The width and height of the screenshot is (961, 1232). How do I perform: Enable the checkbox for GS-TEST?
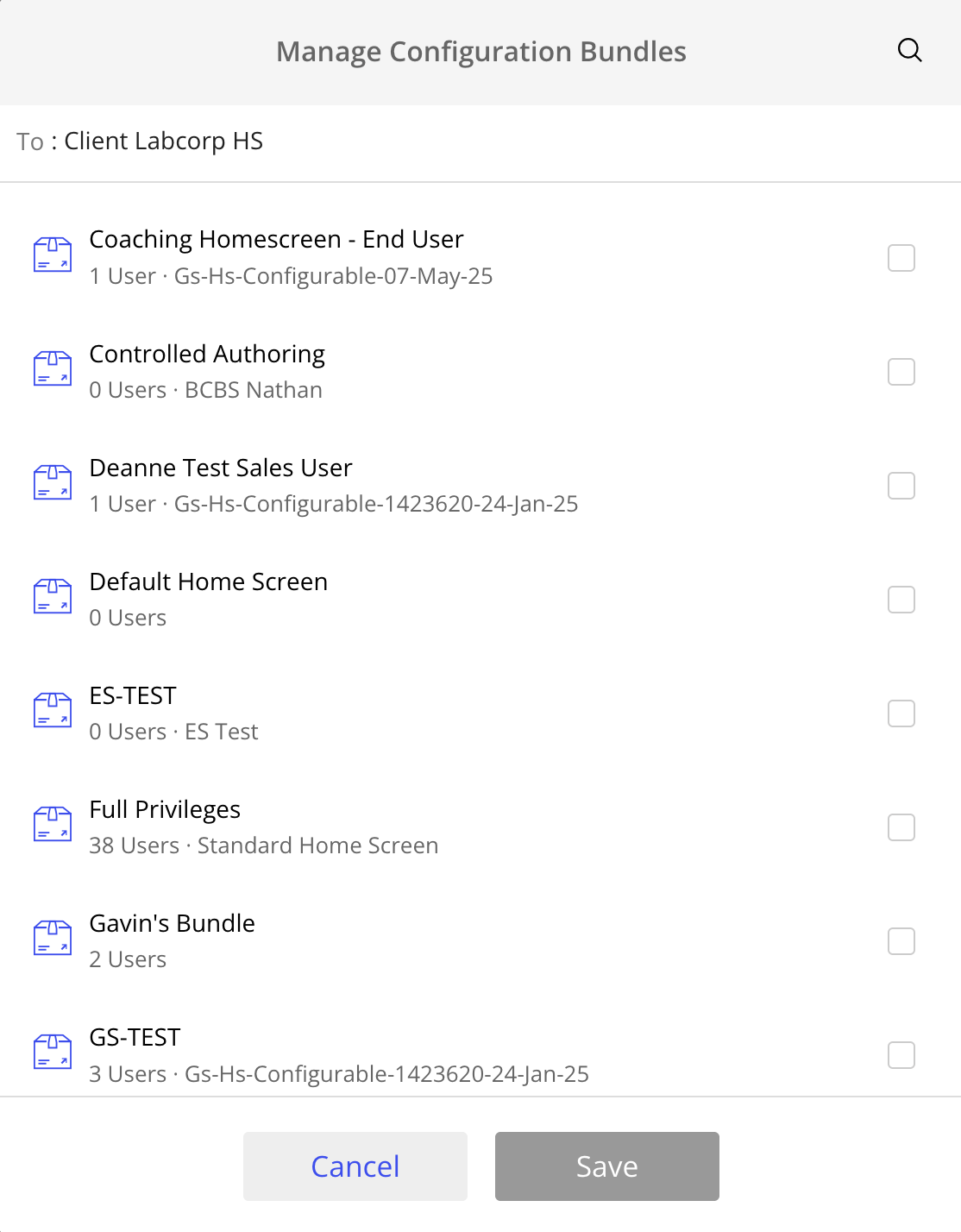click(901, 1054)
